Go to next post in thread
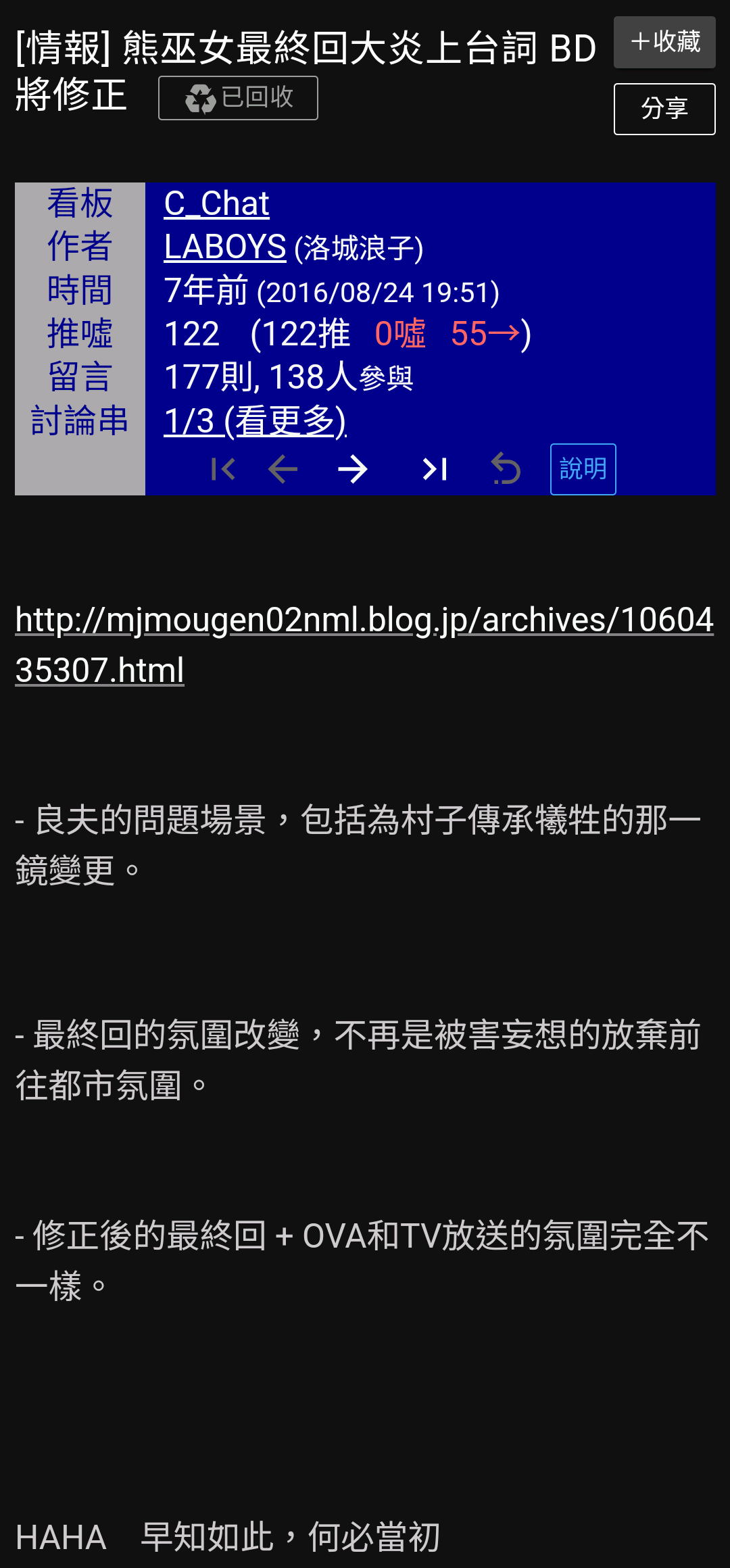This screenshot has height=1568, width=730. click(352, 469)
